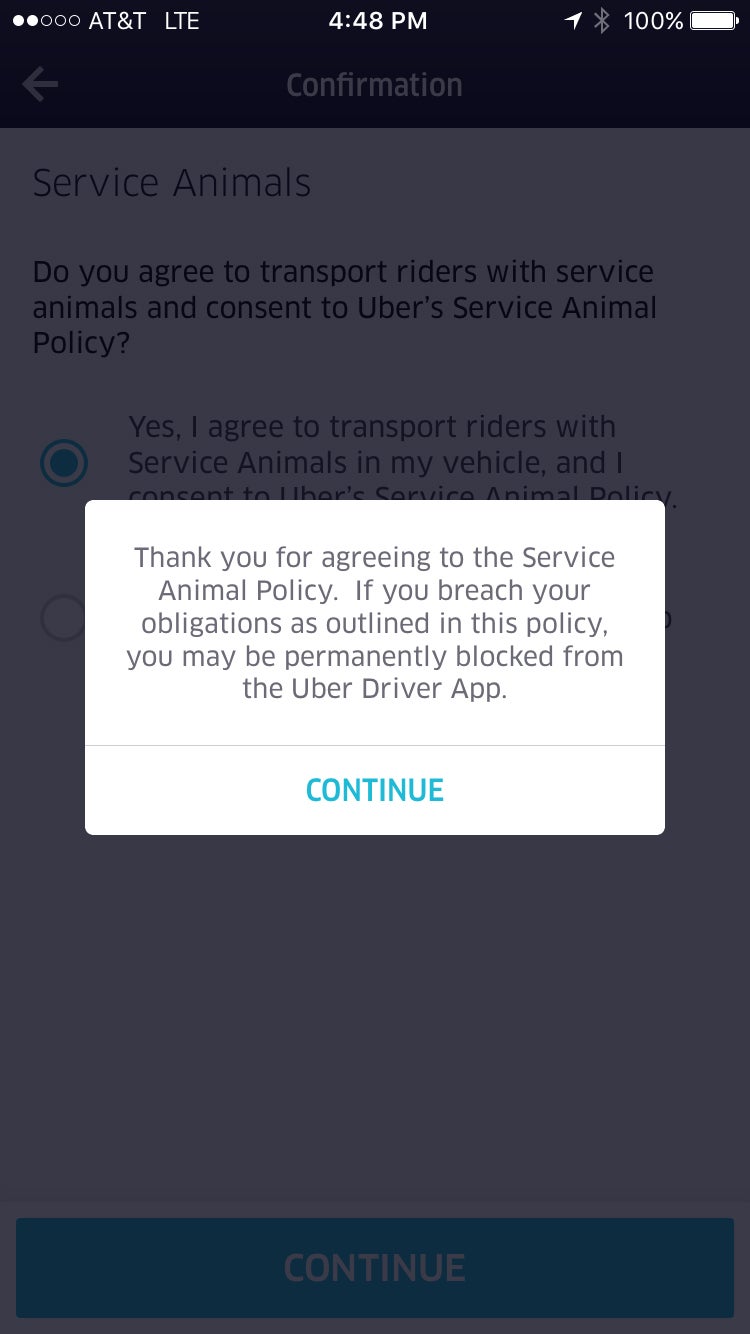Tap the location services arrow icon

(x=573, y=20)
